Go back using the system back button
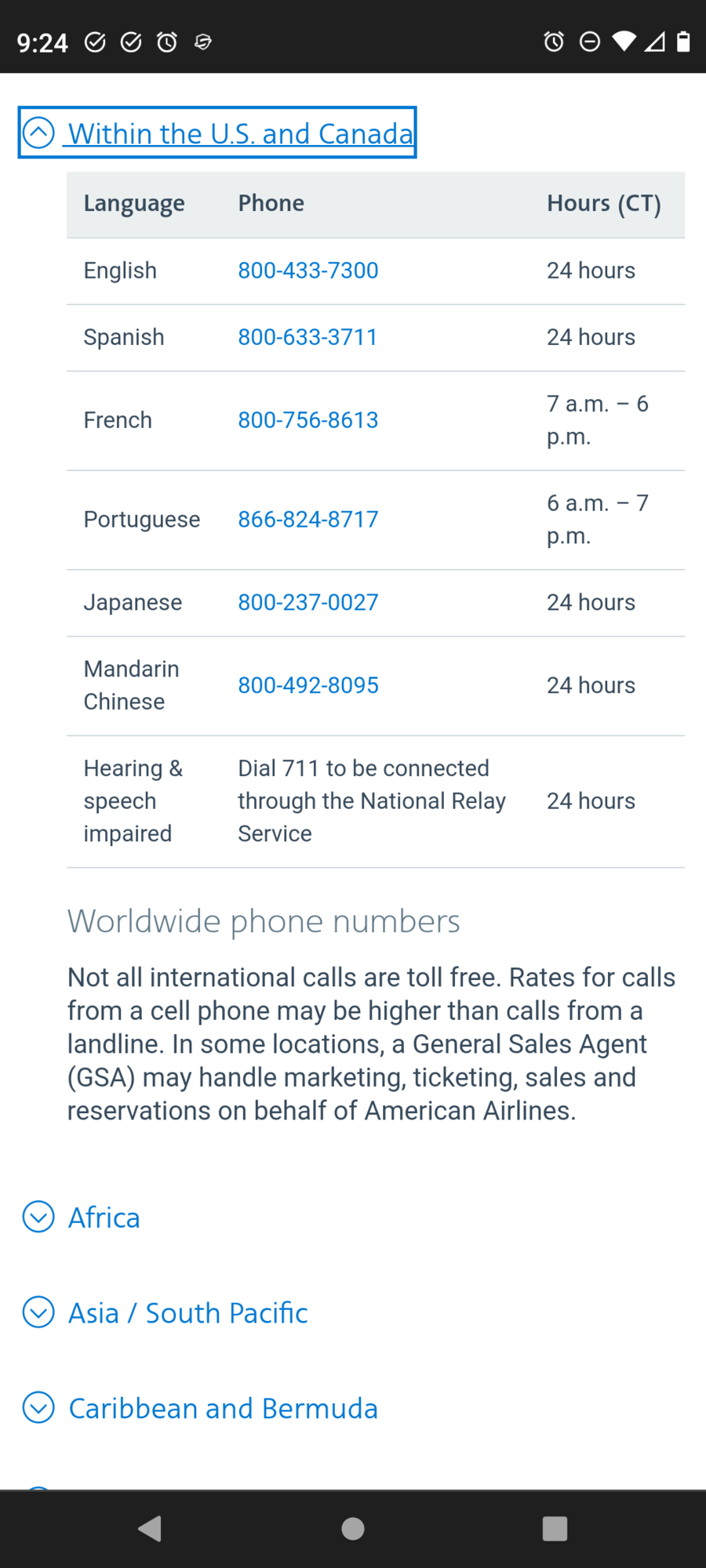706x1568 pixels. coord(150,1528)
